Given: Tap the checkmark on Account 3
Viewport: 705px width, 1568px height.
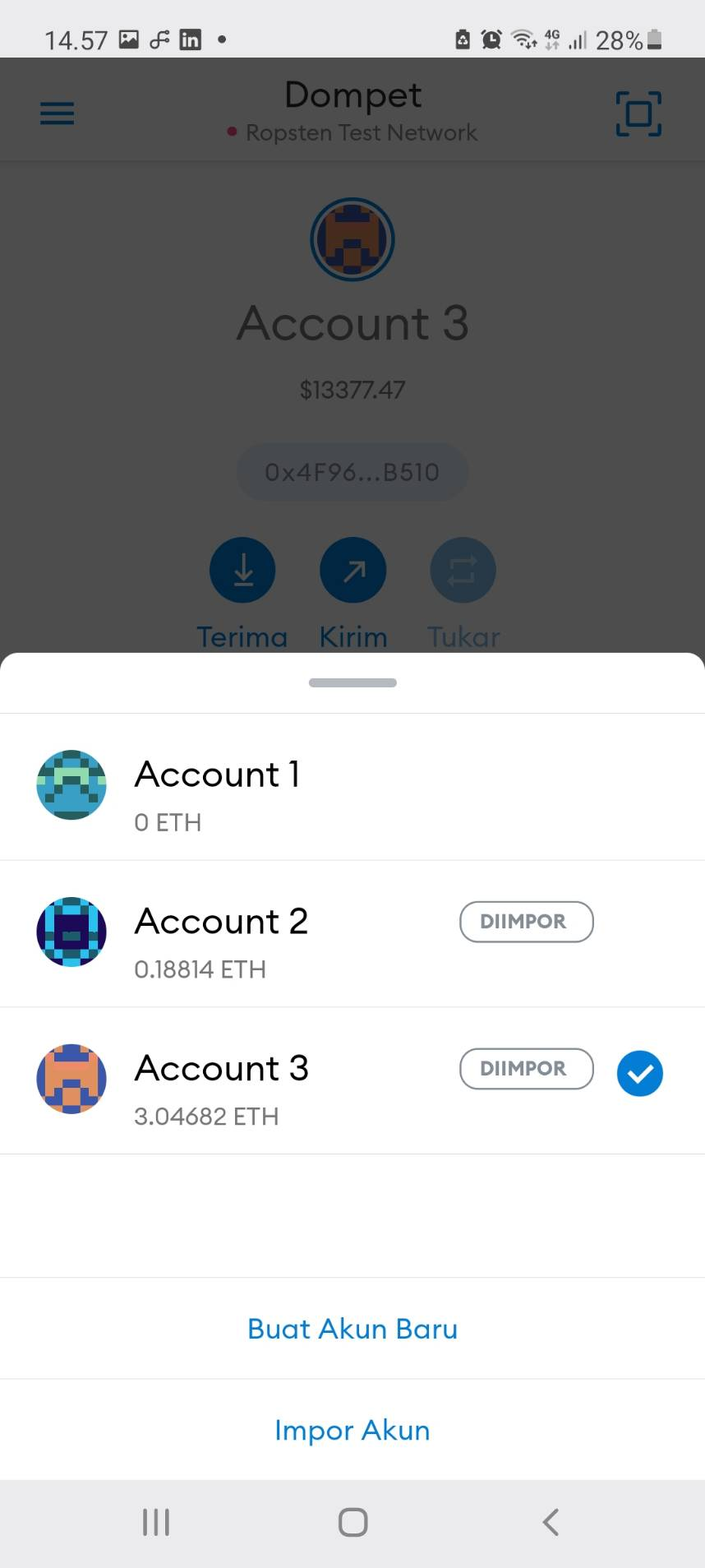Looking at the screenshot, I should [x=639, y=1073].
